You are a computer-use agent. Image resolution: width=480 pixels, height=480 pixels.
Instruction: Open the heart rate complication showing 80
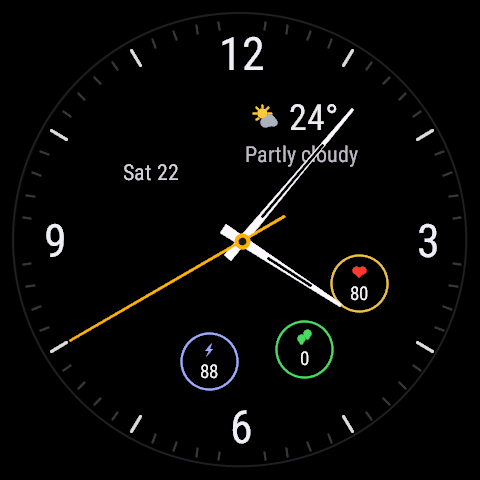coord(359,283)
